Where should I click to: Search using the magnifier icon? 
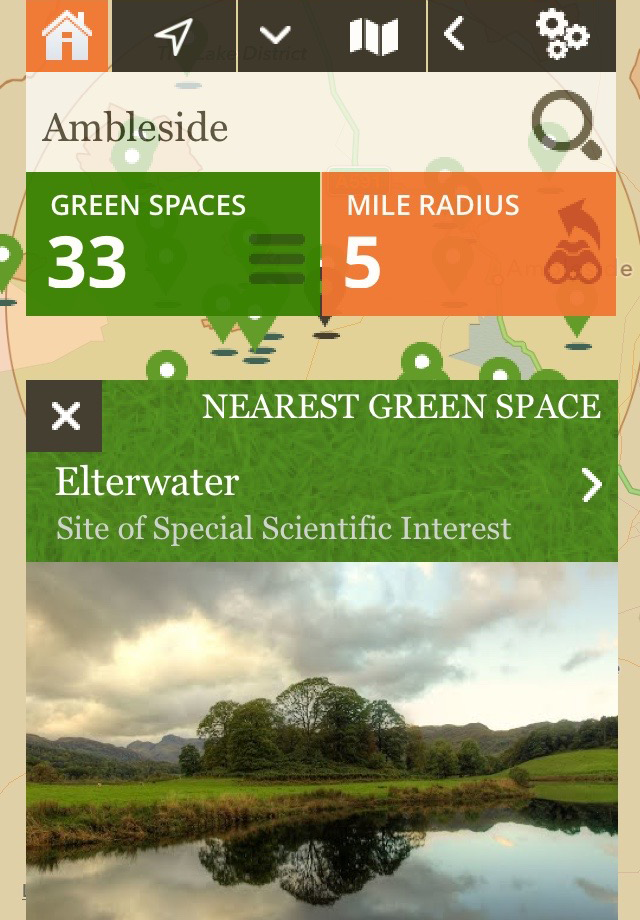click(566, 126)
